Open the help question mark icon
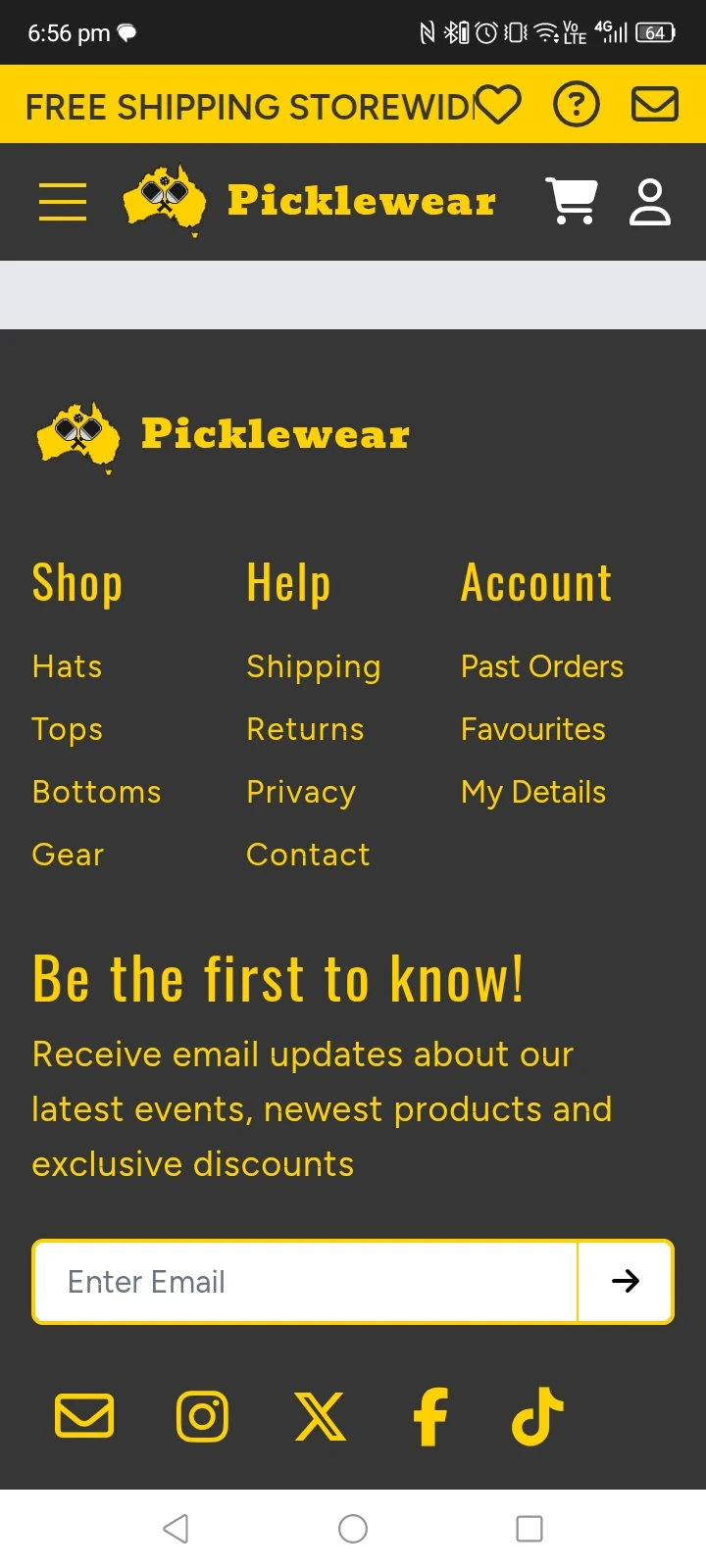 coord(577,104)
